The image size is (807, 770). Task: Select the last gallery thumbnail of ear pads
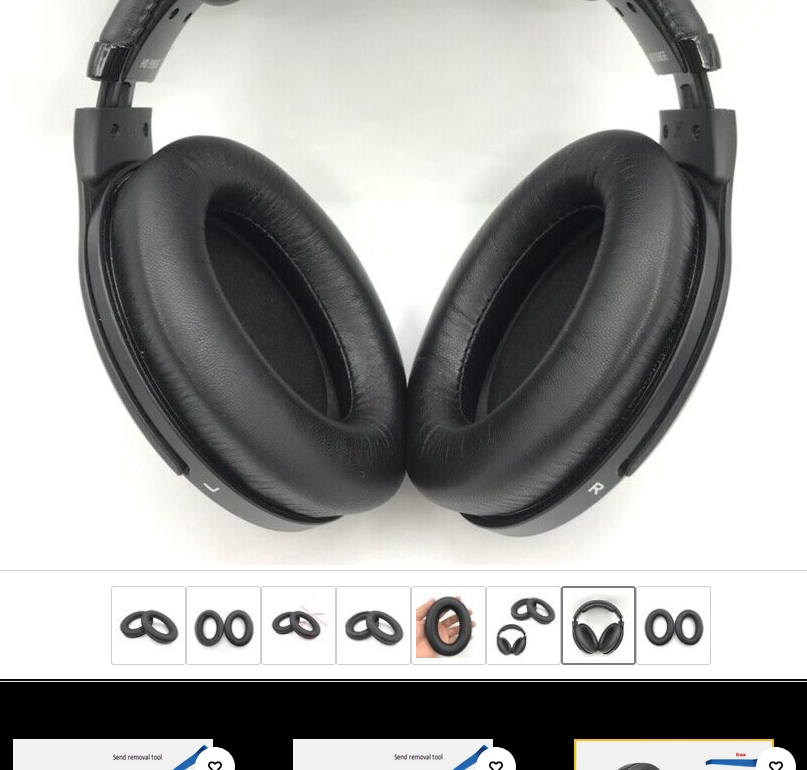click(673, 626)
